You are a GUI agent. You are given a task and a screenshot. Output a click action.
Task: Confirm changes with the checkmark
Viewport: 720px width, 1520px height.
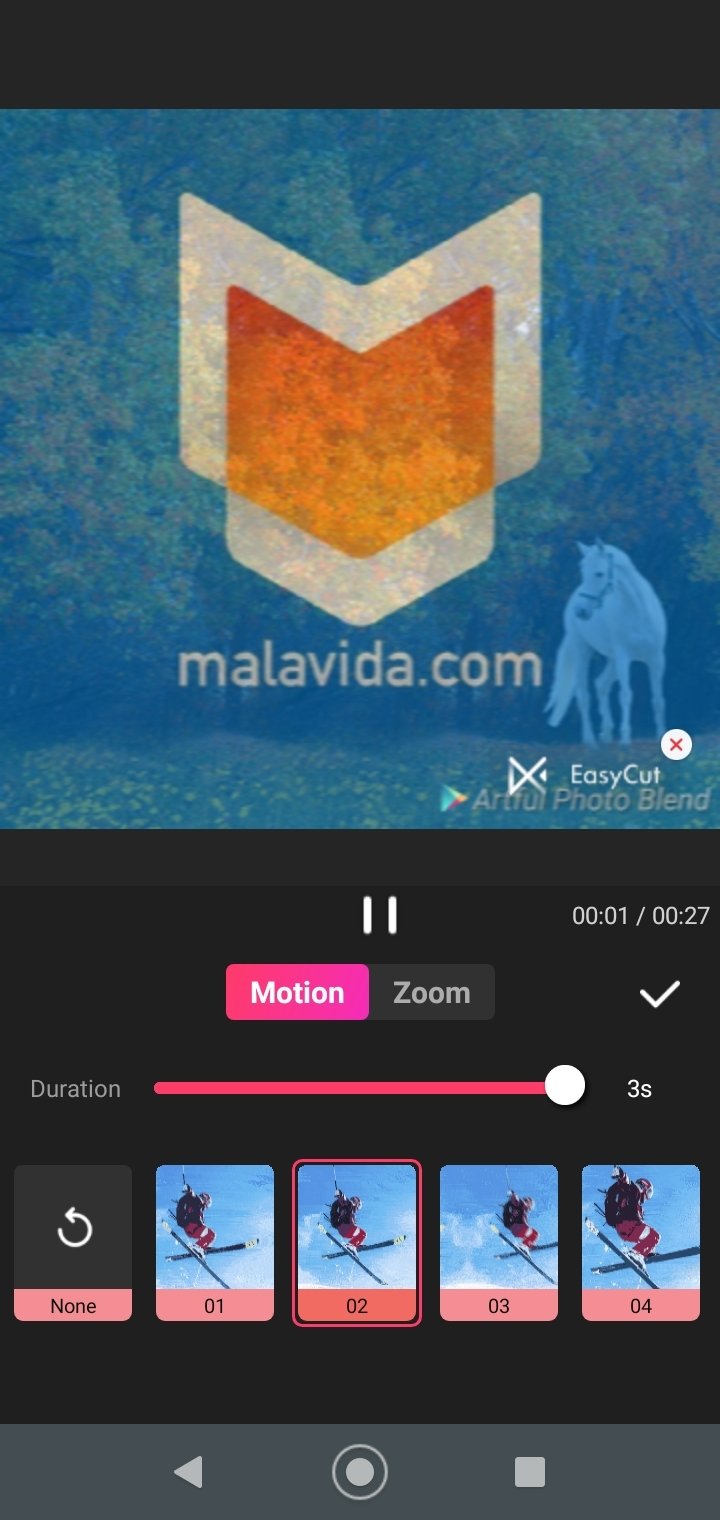point(660,993)
